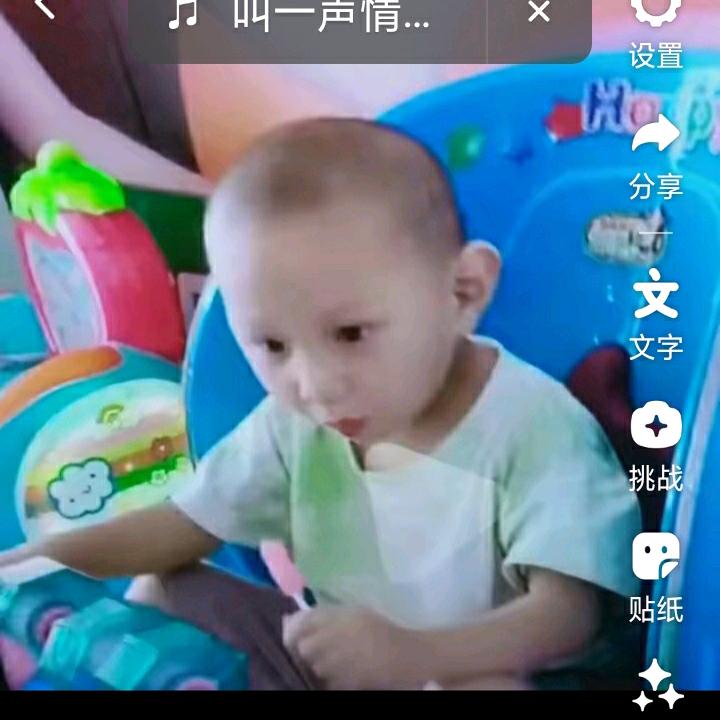The height and width of the screenshot is (720, 720).
Task: Remove the selected music with the X
Action: click(539, 12)
